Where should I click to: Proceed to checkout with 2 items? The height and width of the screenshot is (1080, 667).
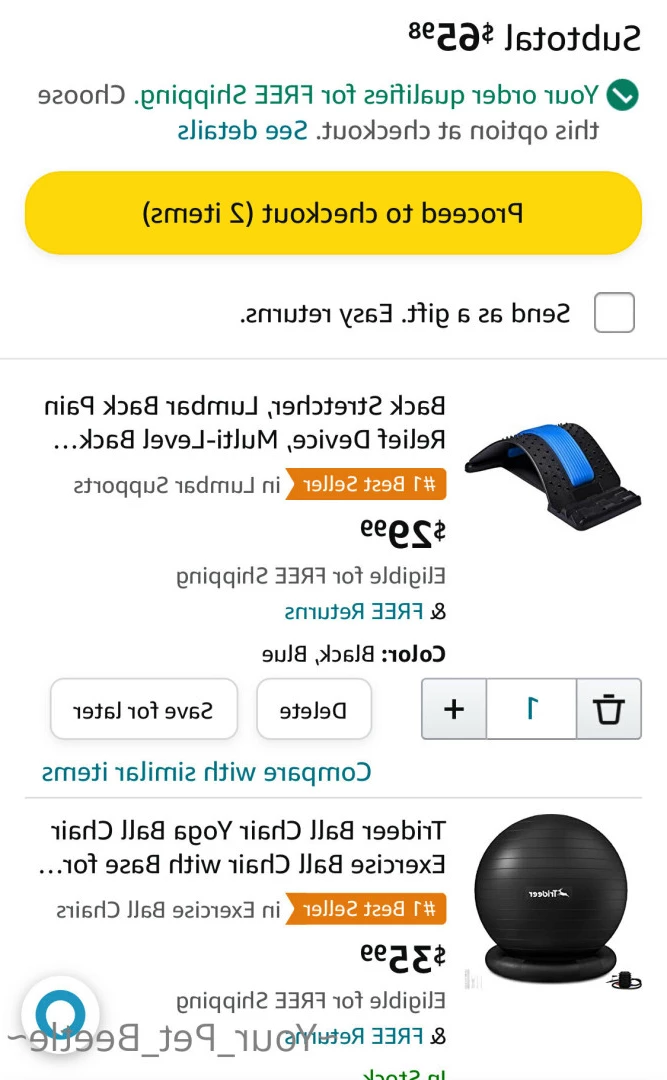[x=334, y=213]
